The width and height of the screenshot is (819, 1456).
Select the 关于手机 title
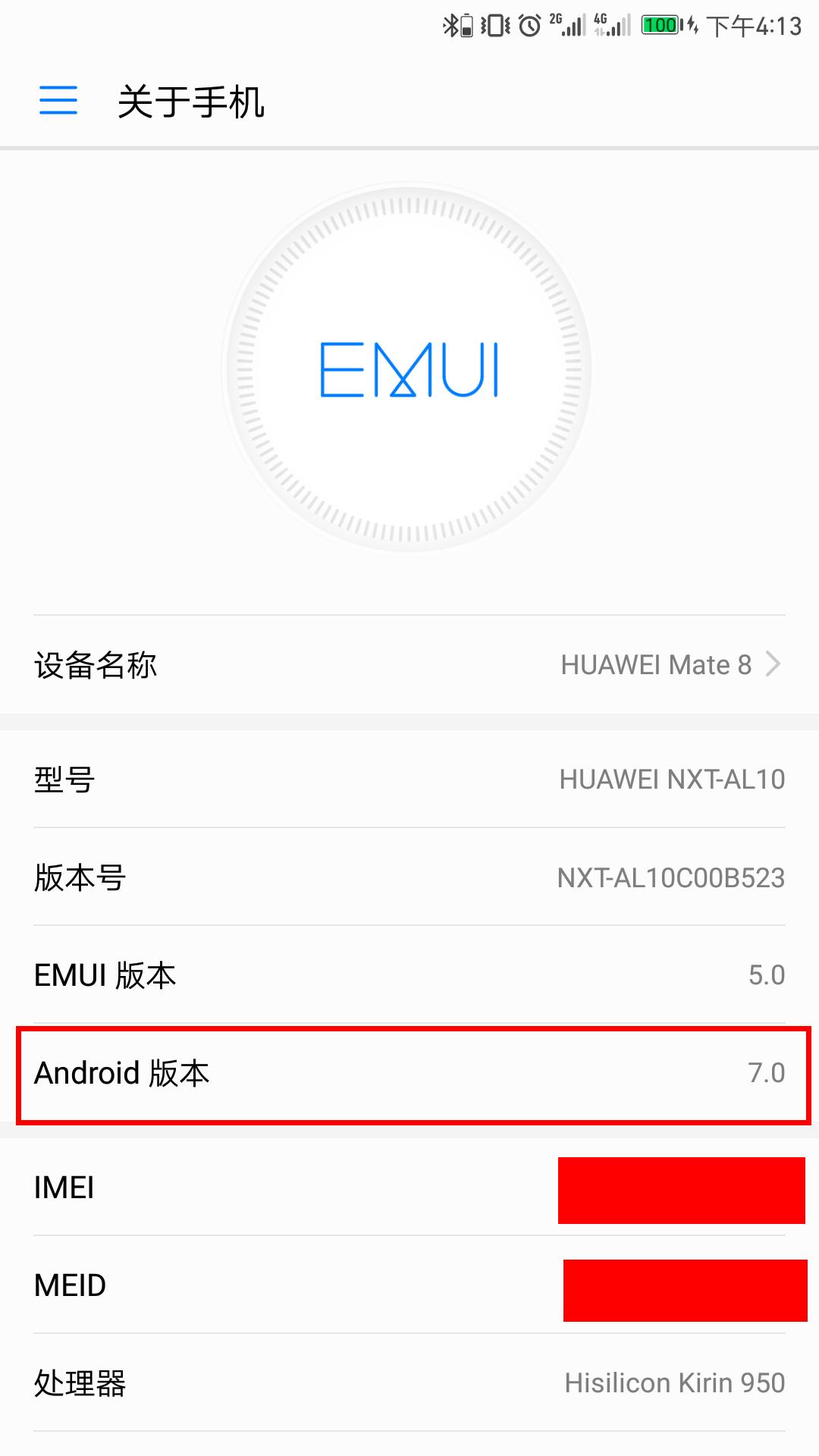[x=190, y=102]
